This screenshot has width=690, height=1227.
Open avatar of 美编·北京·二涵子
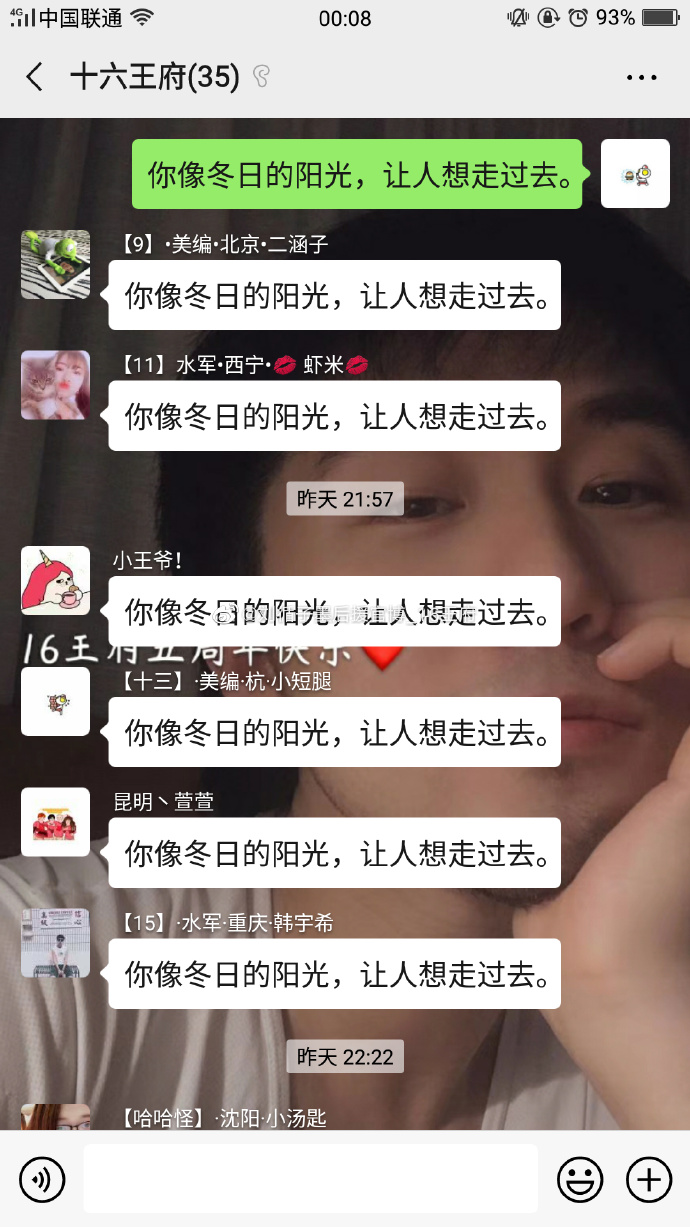point(56,265)
